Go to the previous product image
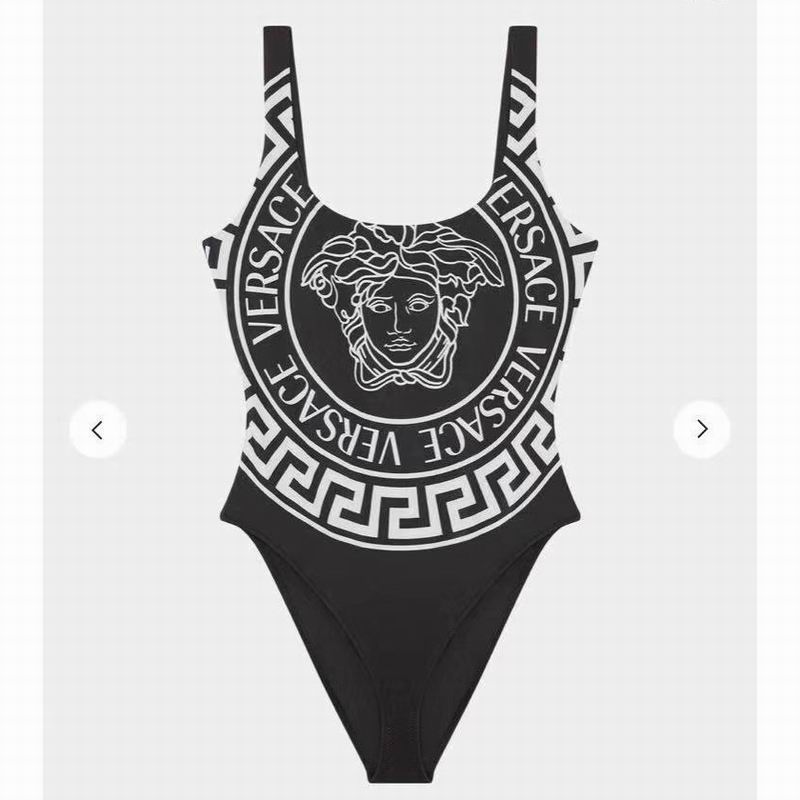This screenshot has width=800, height=800. [x=98, y=430]
